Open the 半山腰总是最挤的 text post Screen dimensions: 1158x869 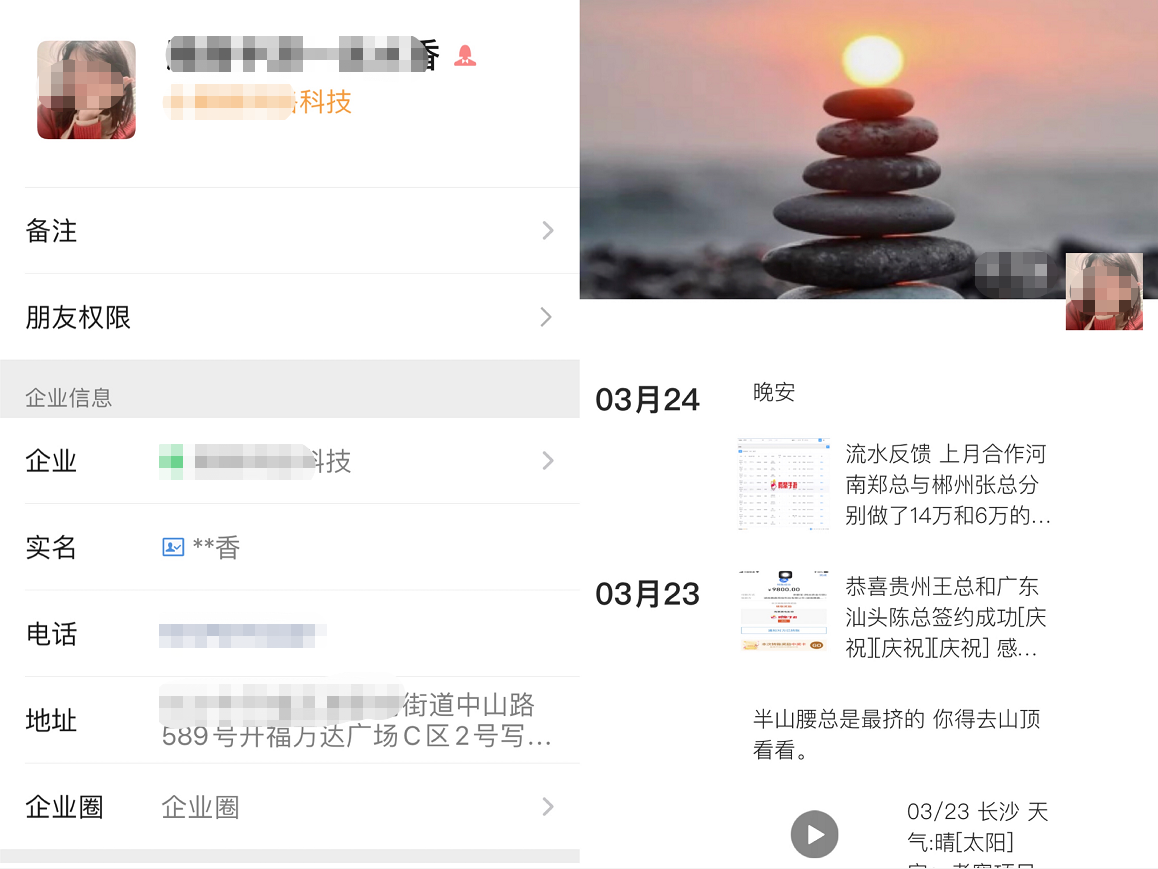pos(896,734)
